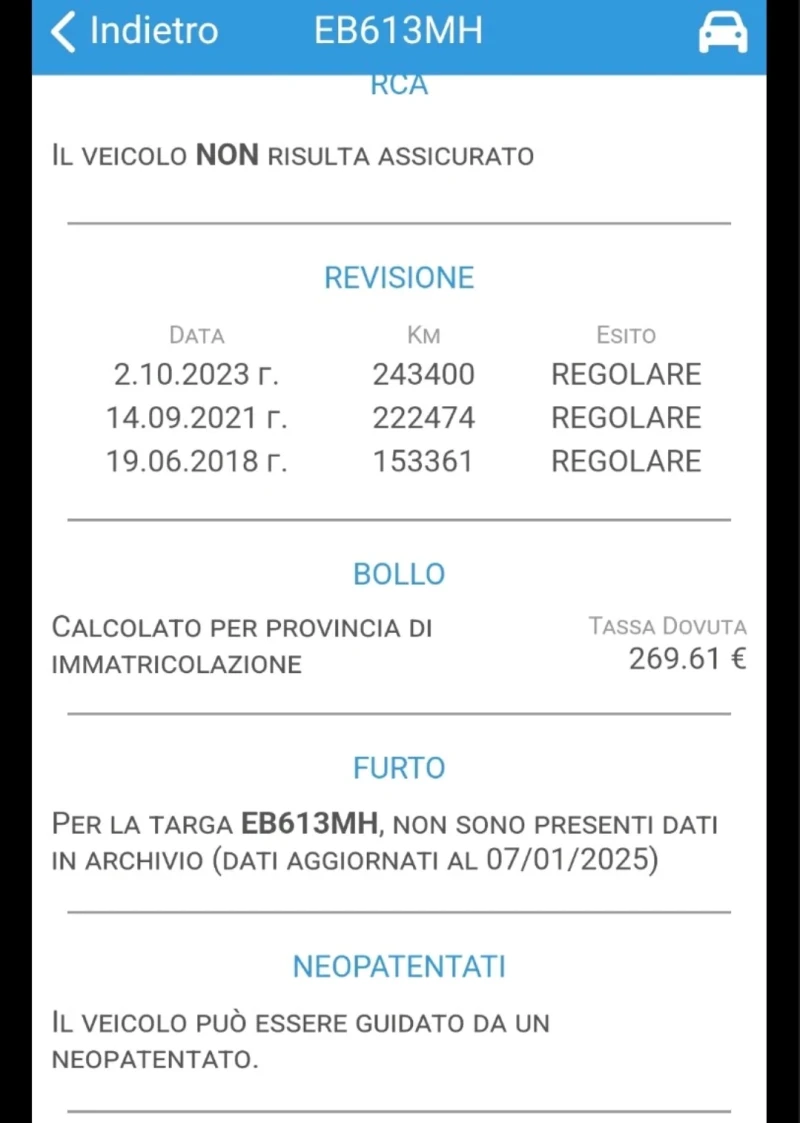Tap the blue RCA section header
800x1123 pixels.
(x=399, y=83)
